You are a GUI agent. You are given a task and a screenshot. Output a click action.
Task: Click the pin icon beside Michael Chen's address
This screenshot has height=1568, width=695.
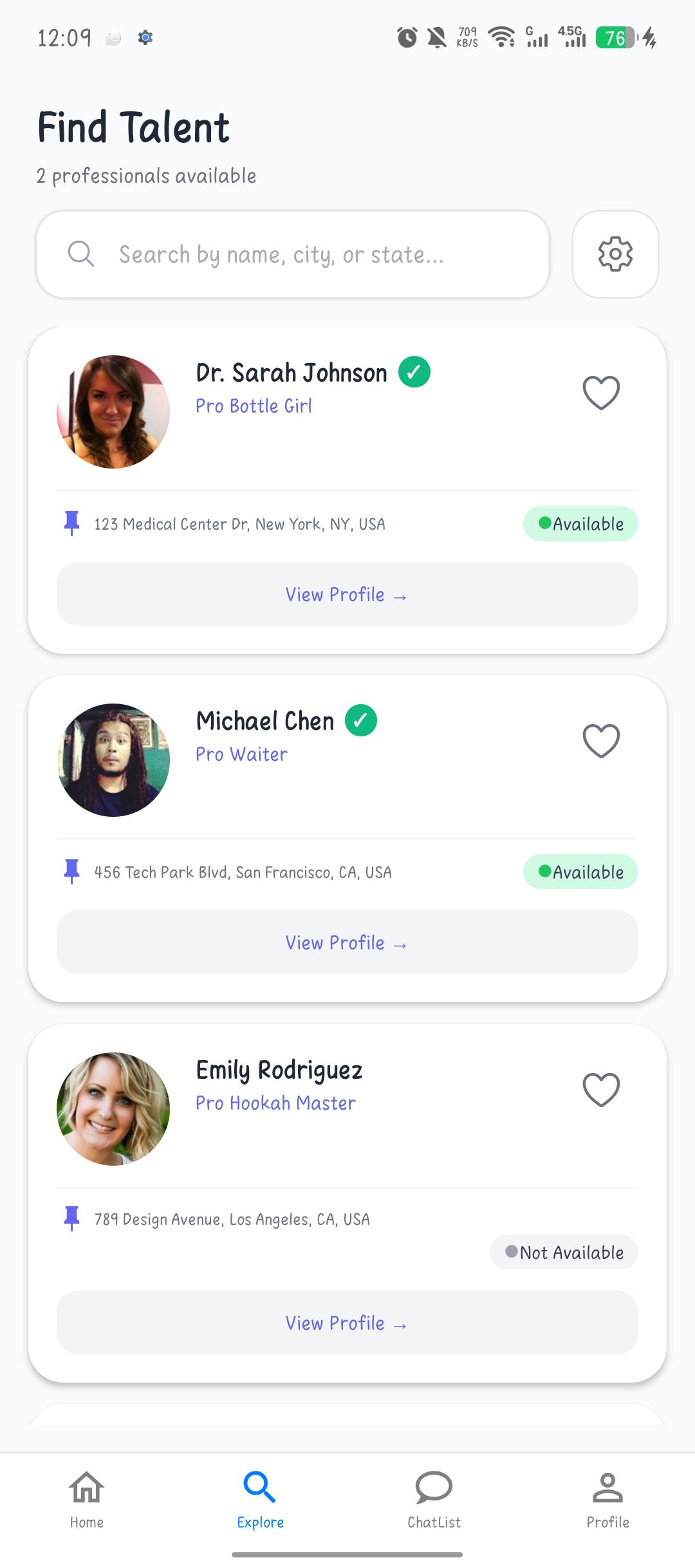point(72,872)
